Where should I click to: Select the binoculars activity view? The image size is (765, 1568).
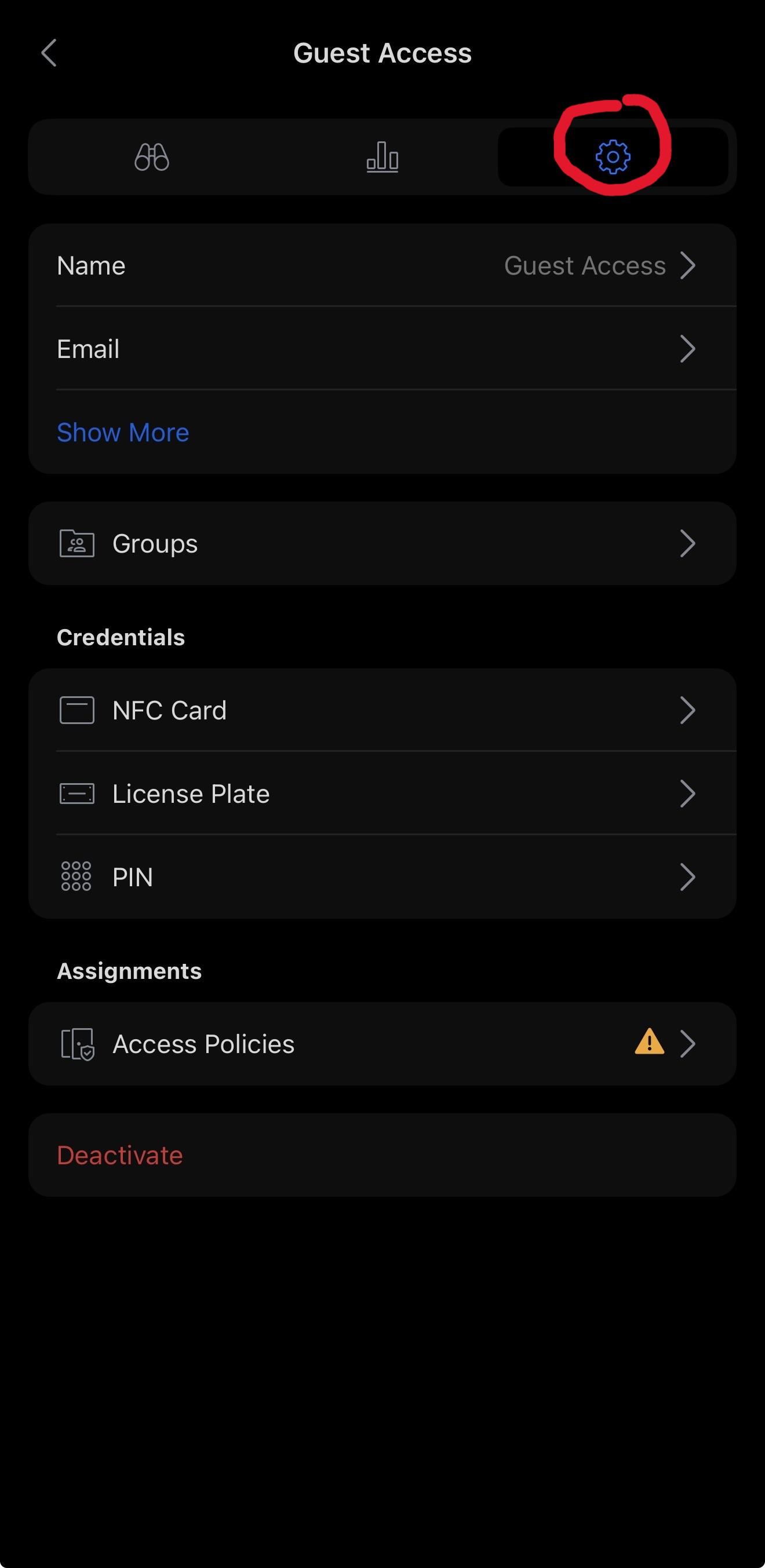point(151,158)
